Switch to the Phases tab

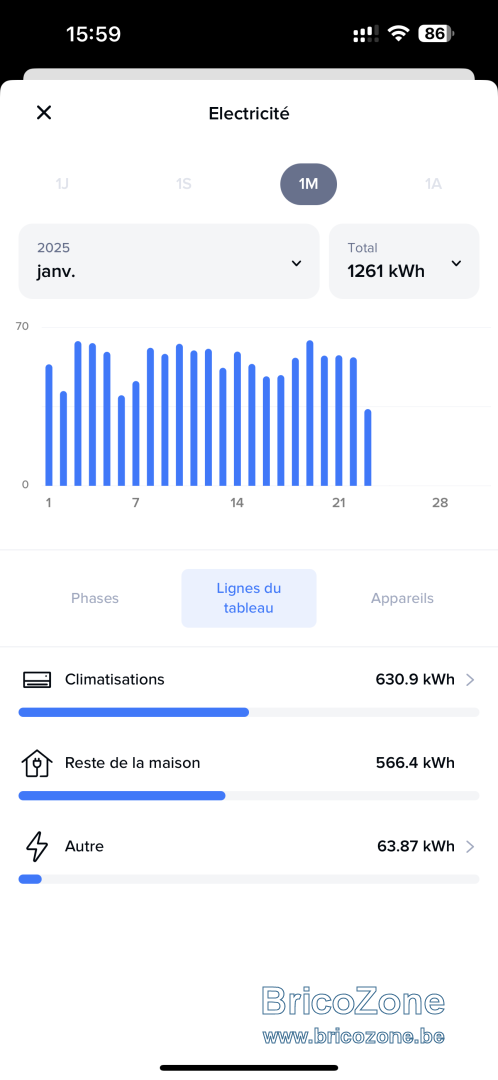[x=95, y=599]
